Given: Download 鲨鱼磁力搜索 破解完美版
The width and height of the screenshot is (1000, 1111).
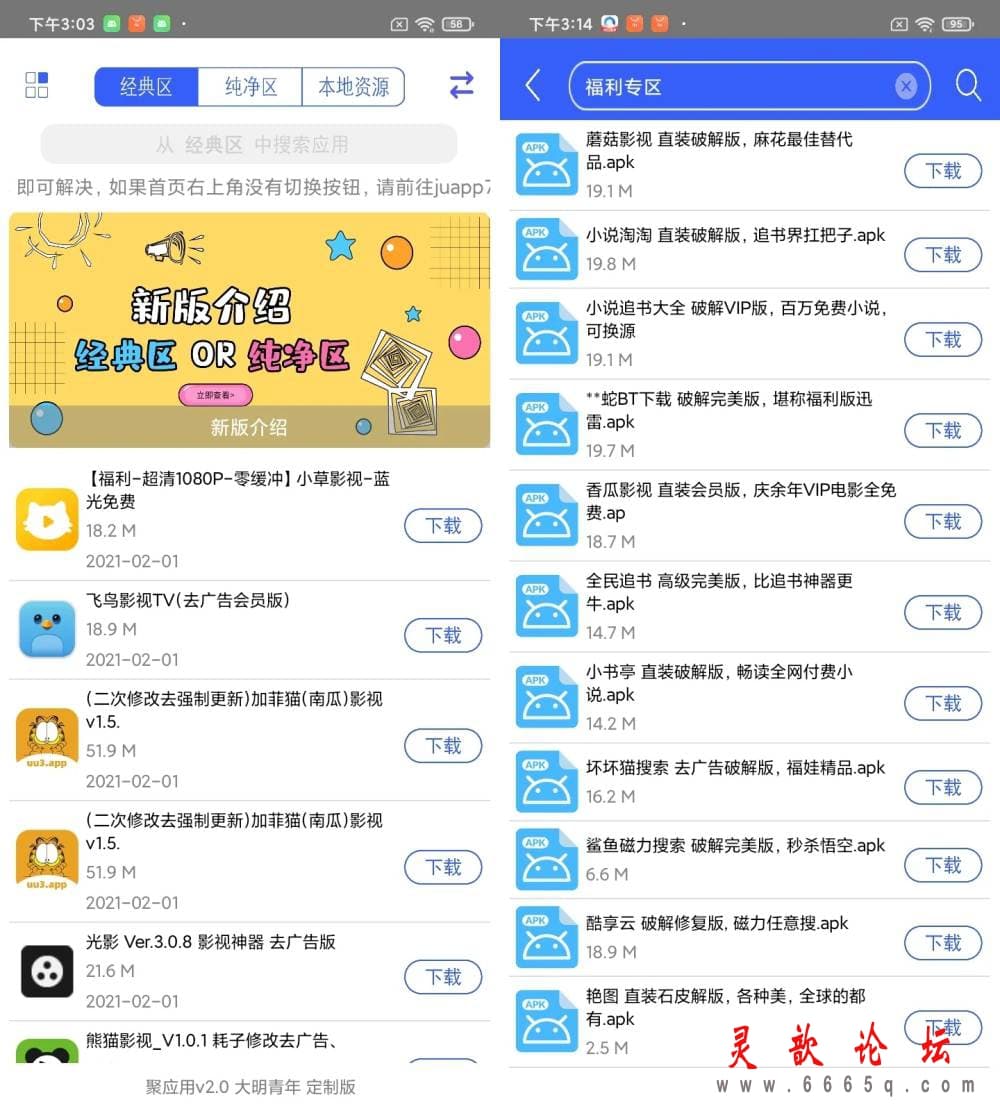Looking at the screenshot, I should click(942, 865).
